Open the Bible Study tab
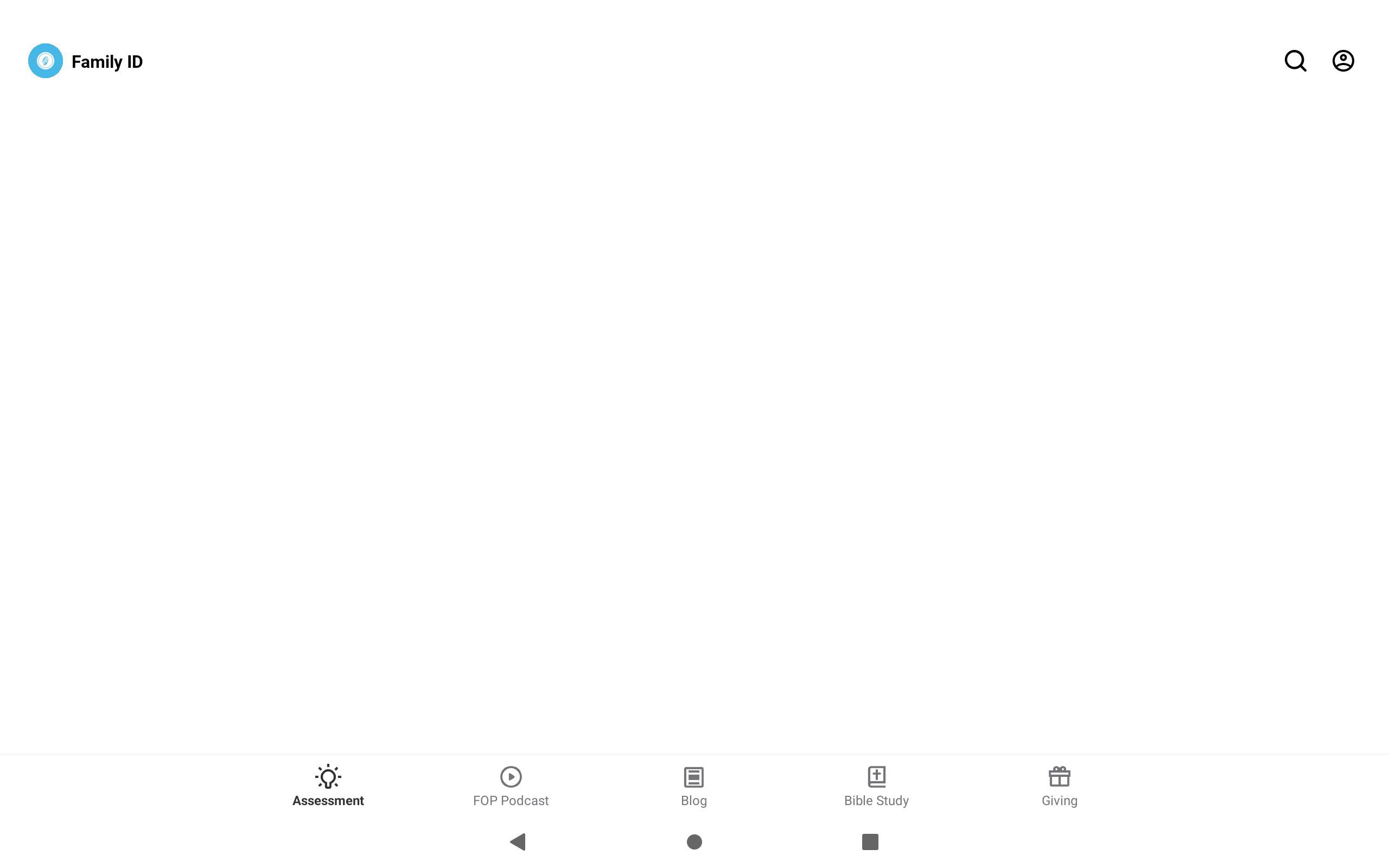The width and height of the screenshot is (1389, 868). click(x=876, y=786)
